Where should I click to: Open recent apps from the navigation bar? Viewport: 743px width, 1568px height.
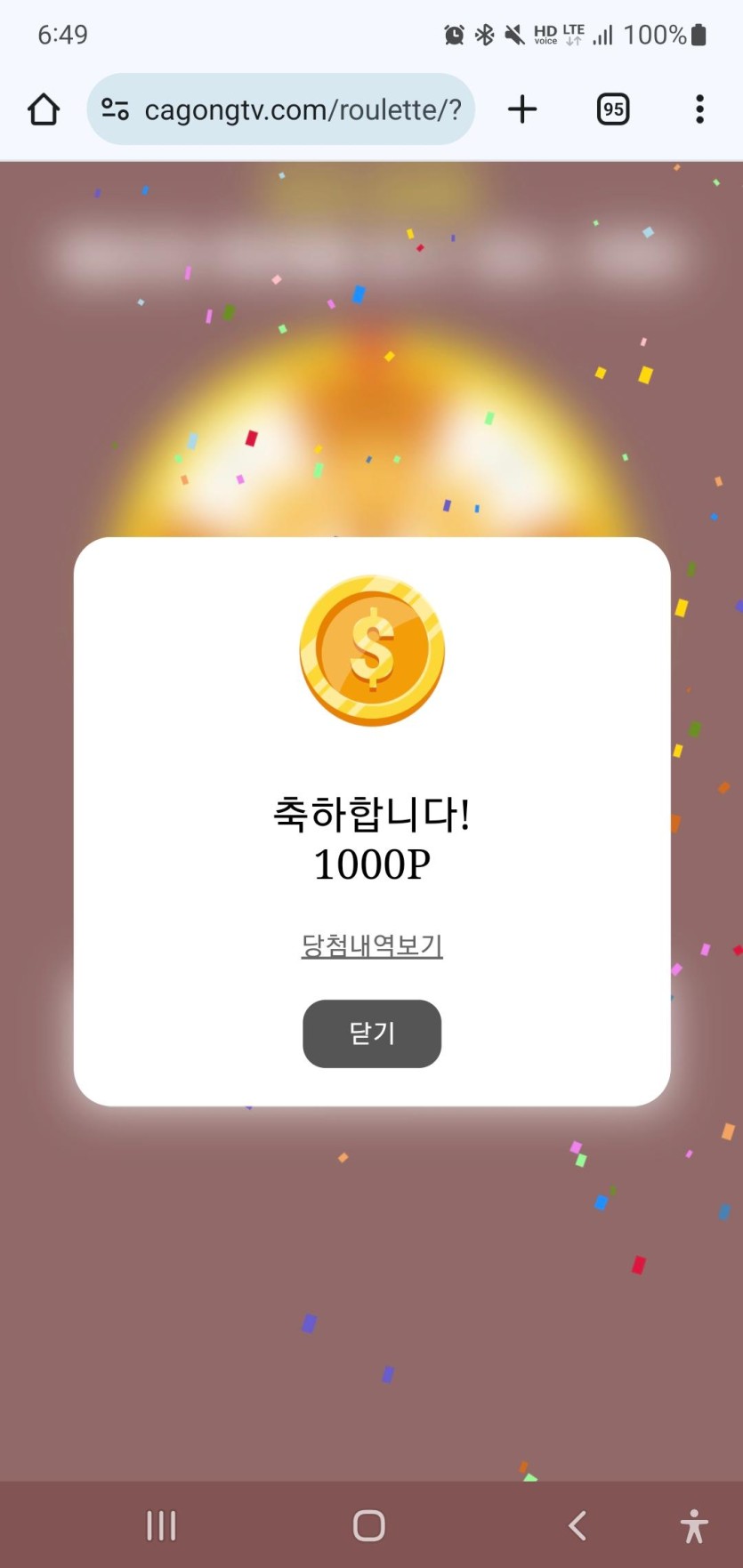point(161,1525)
